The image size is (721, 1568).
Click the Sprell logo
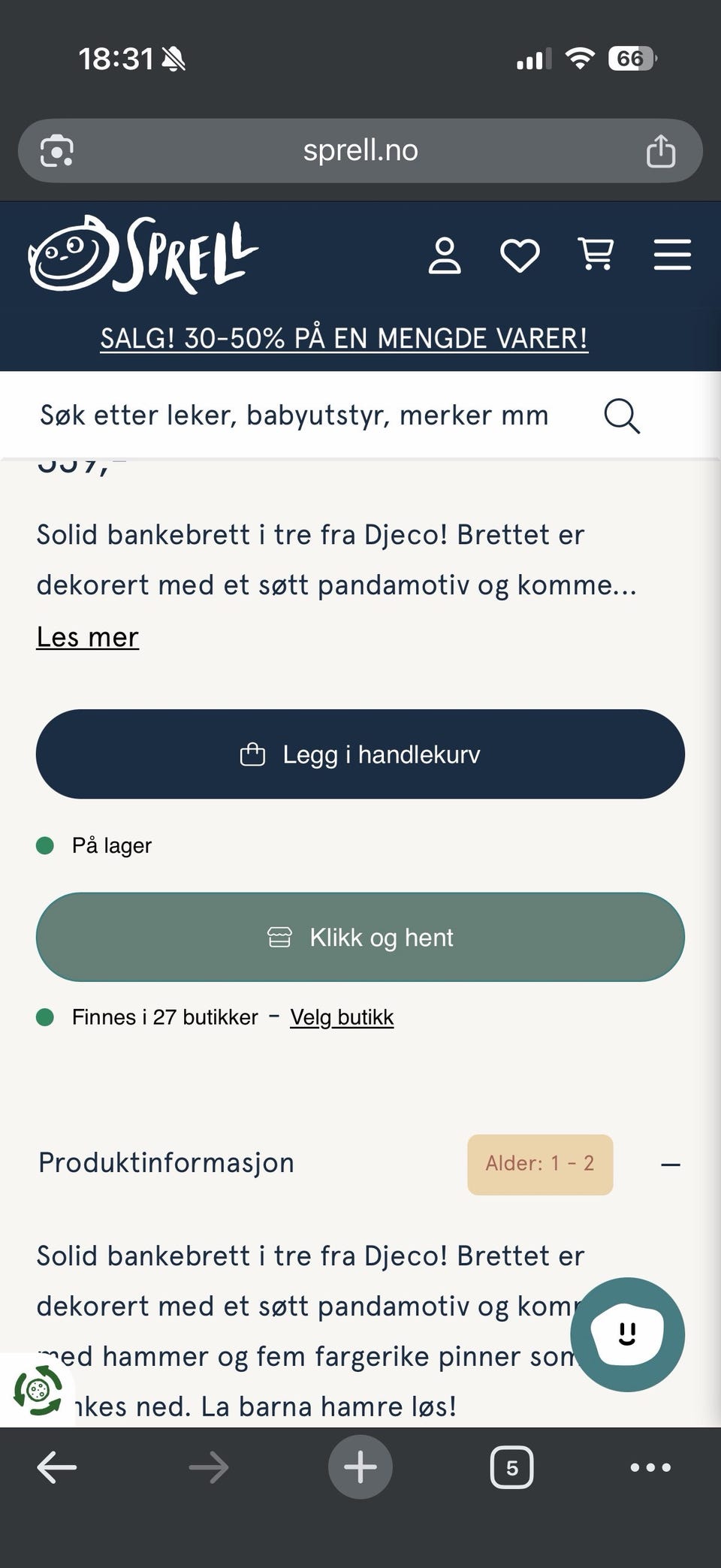pos(143,255)
